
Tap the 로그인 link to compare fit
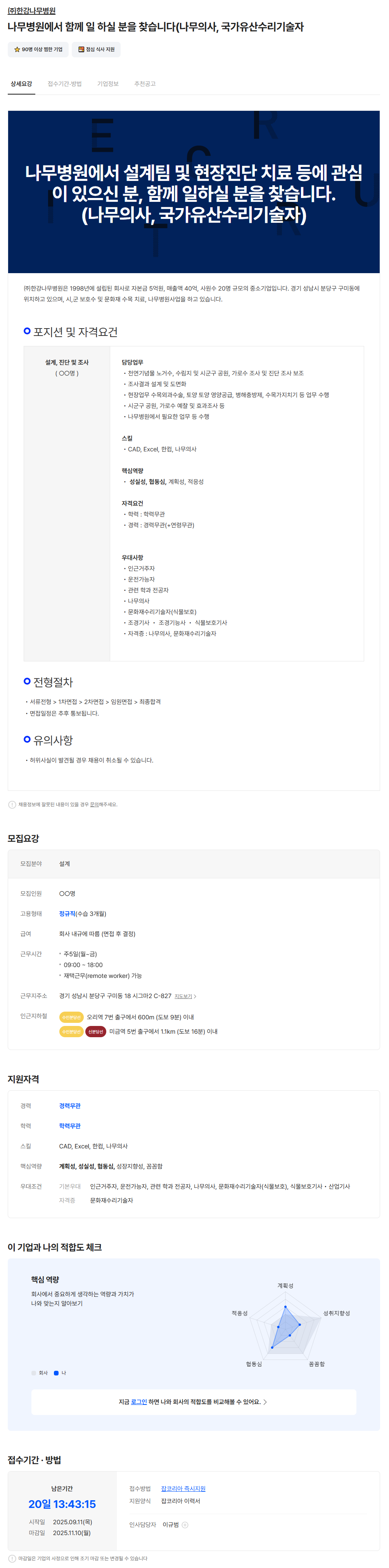[139, 1402]
